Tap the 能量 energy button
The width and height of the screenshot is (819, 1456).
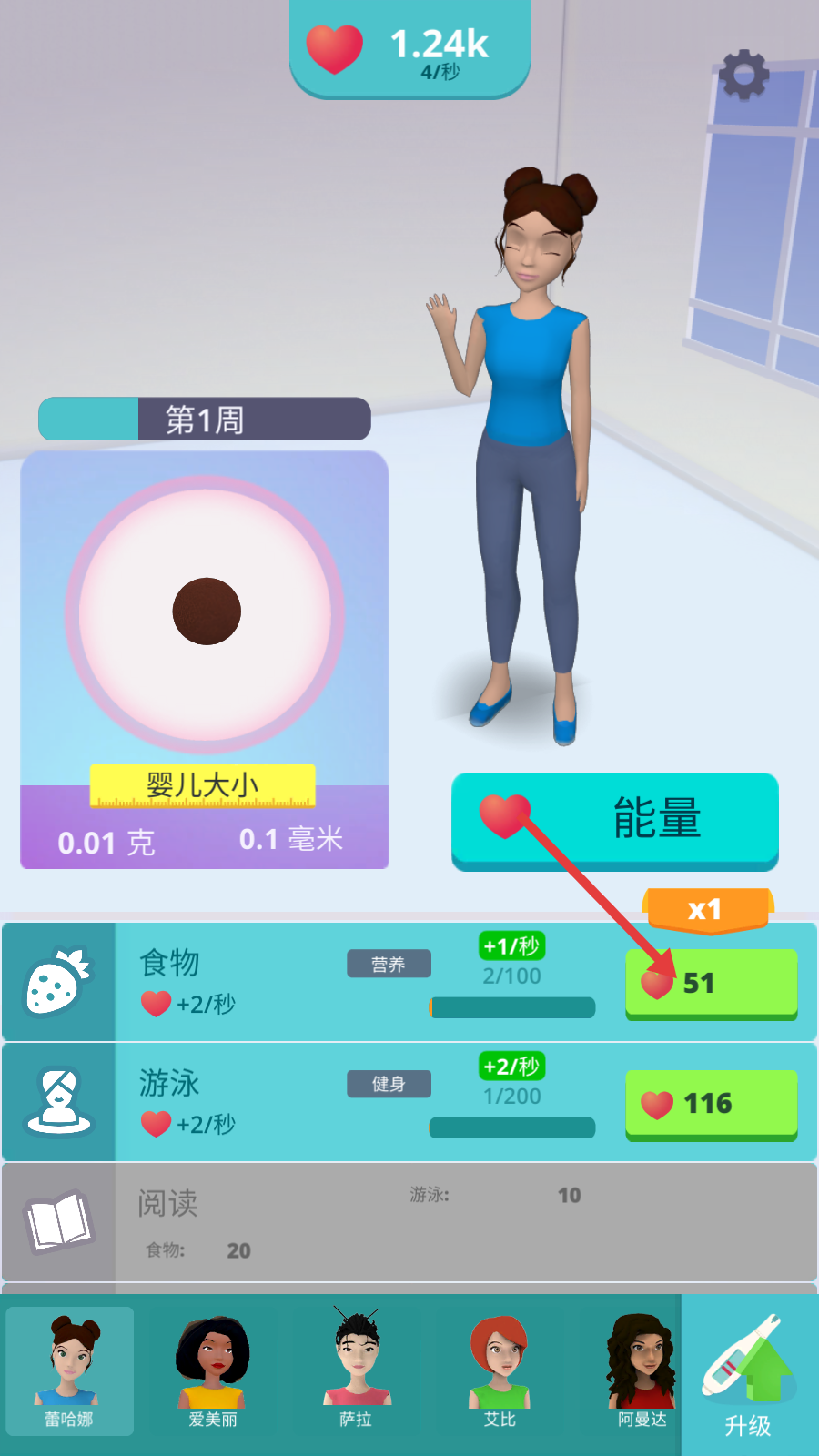[x=615, y=819]
